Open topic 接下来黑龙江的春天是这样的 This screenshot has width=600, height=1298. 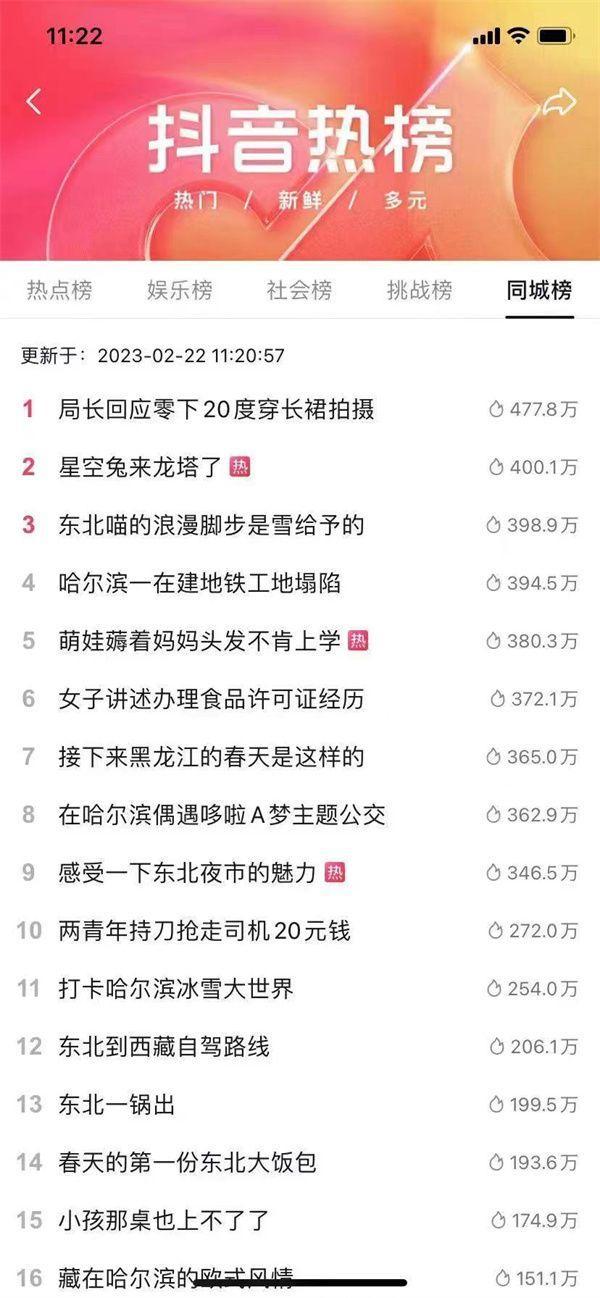(211, 757)
